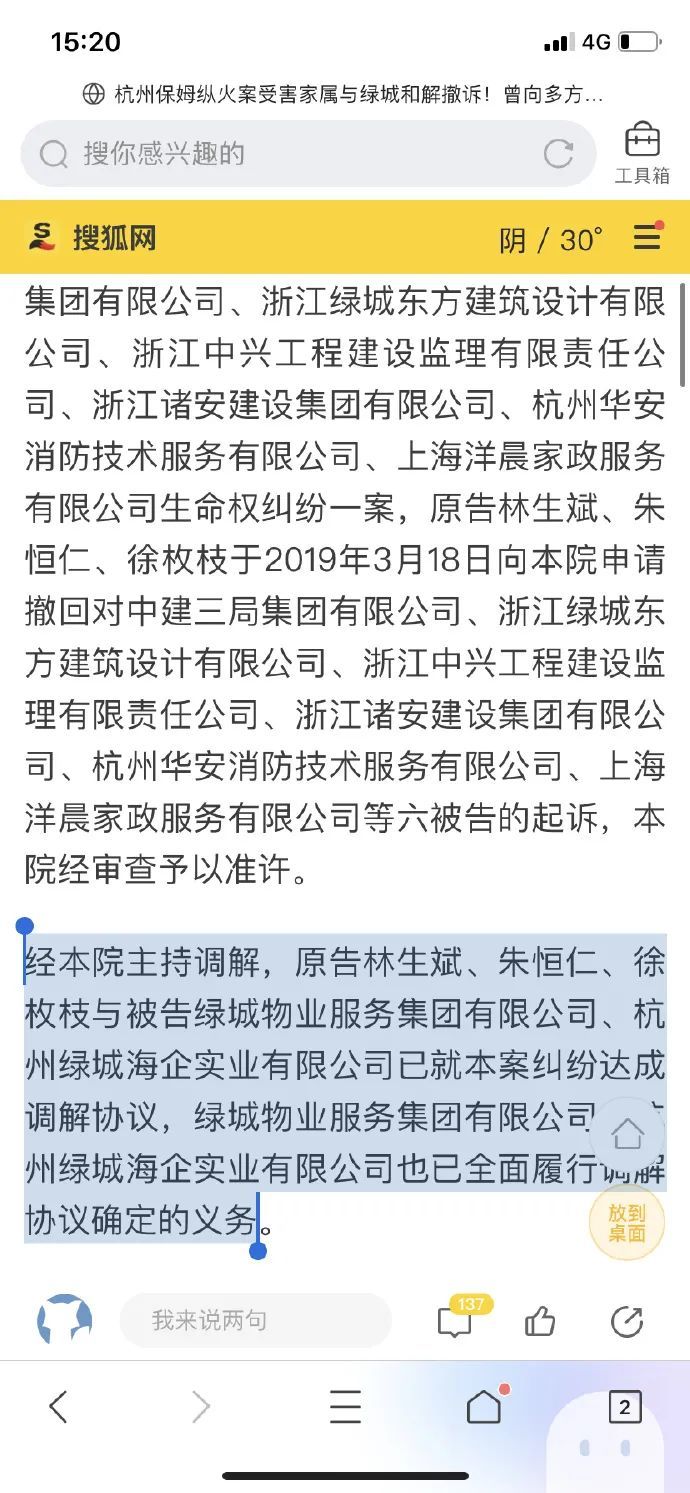View the 137 comments
Screen dimensions: 690x1493
click(456, 1321)
